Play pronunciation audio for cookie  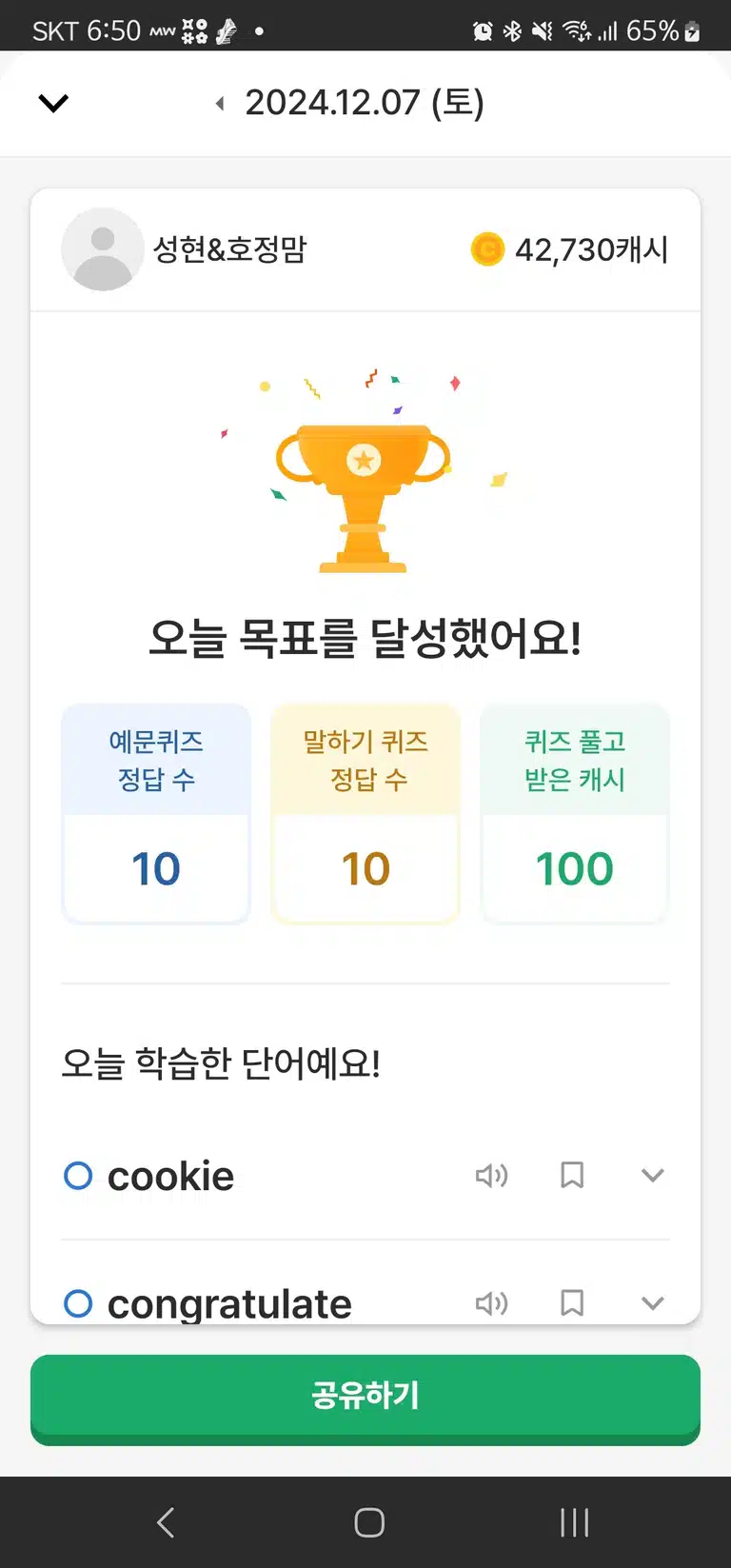coord(491,1176)
